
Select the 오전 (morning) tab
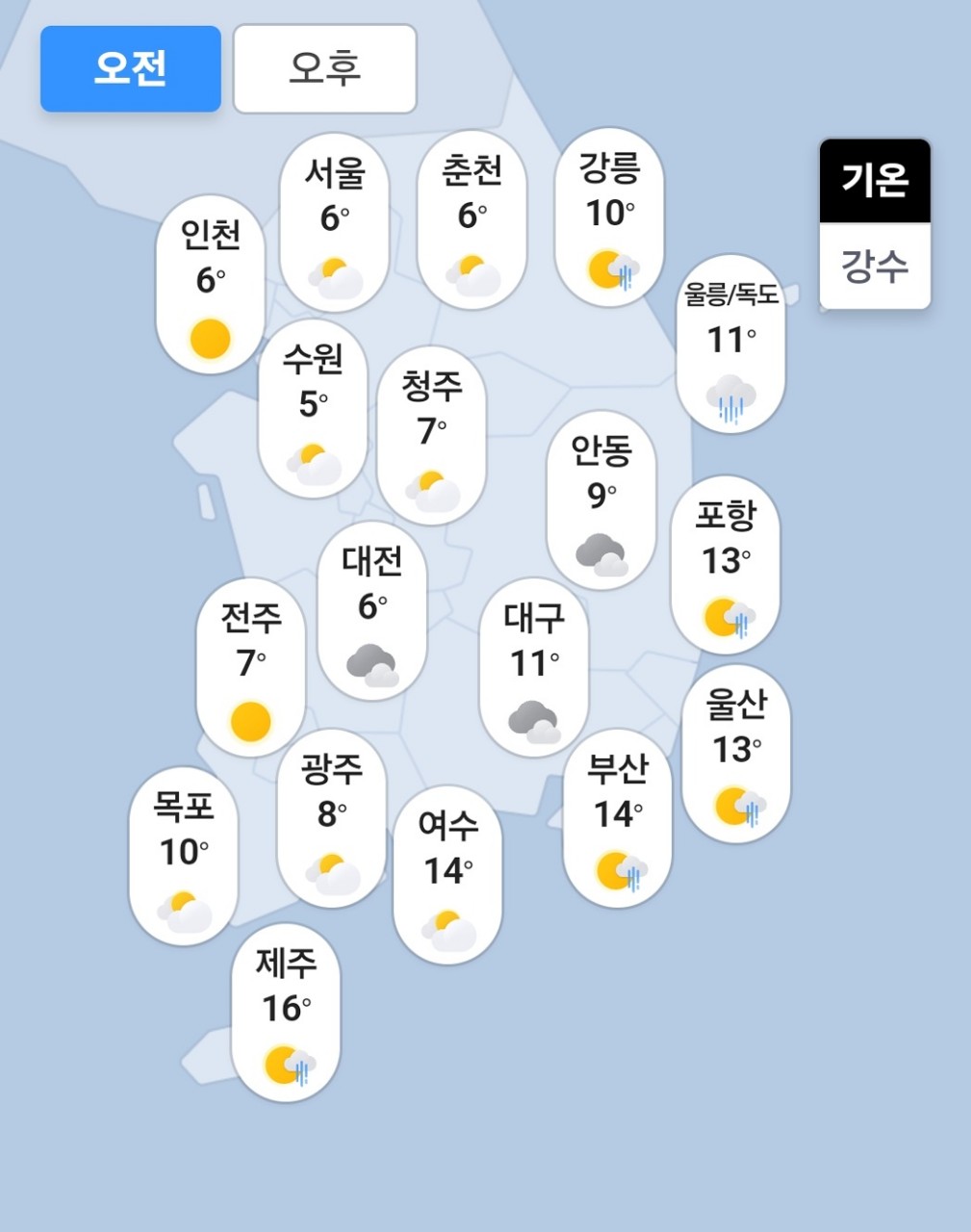tap(131, 69)
